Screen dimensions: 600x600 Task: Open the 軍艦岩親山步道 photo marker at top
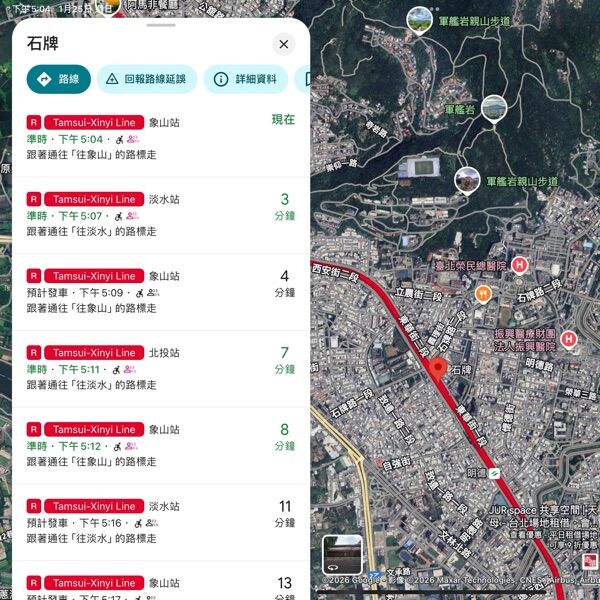[x=421, y=19]
